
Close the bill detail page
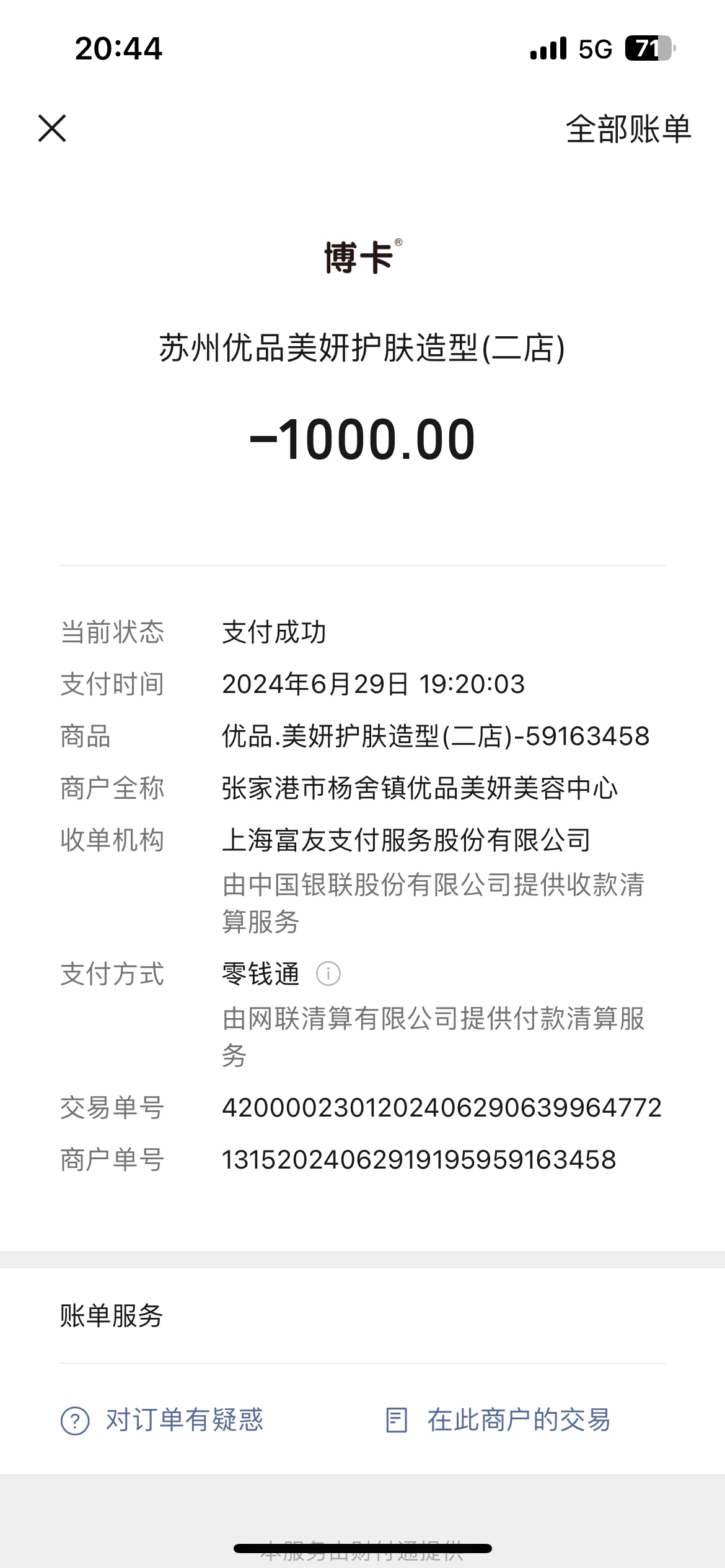click(52, 128)
